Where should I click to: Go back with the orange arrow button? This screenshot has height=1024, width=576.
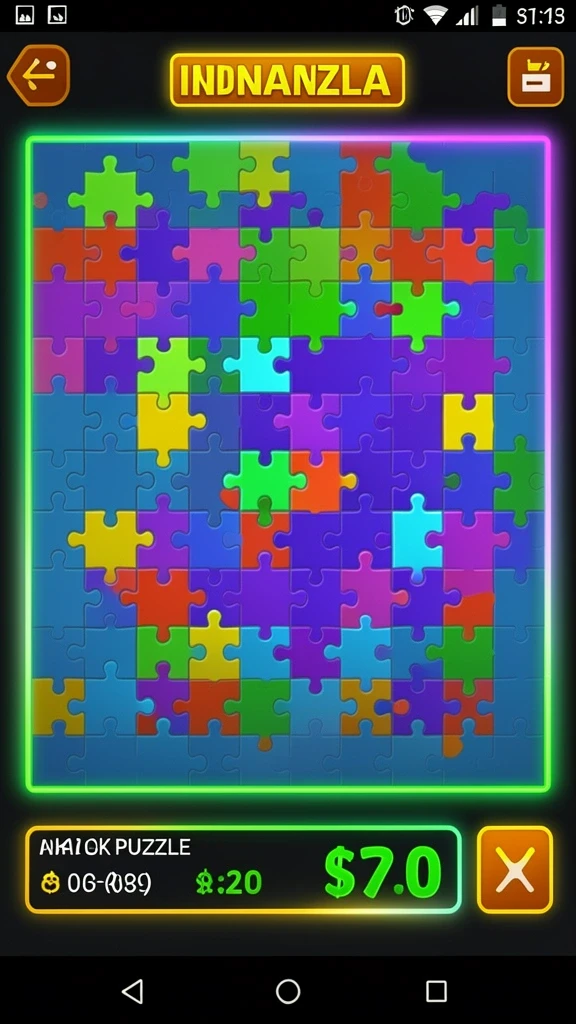(39, 76)
